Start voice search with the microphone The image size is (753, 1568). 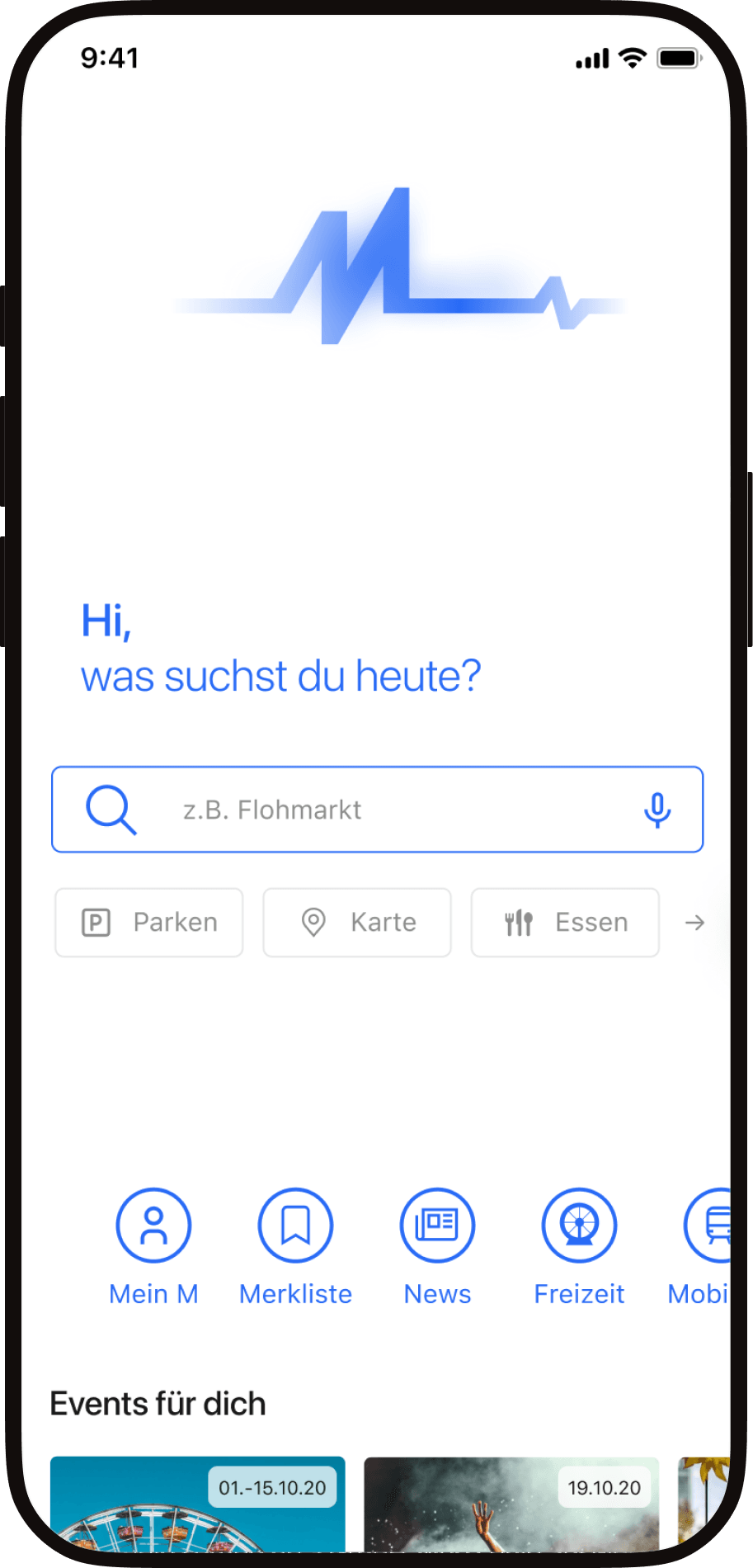[657, 810]
